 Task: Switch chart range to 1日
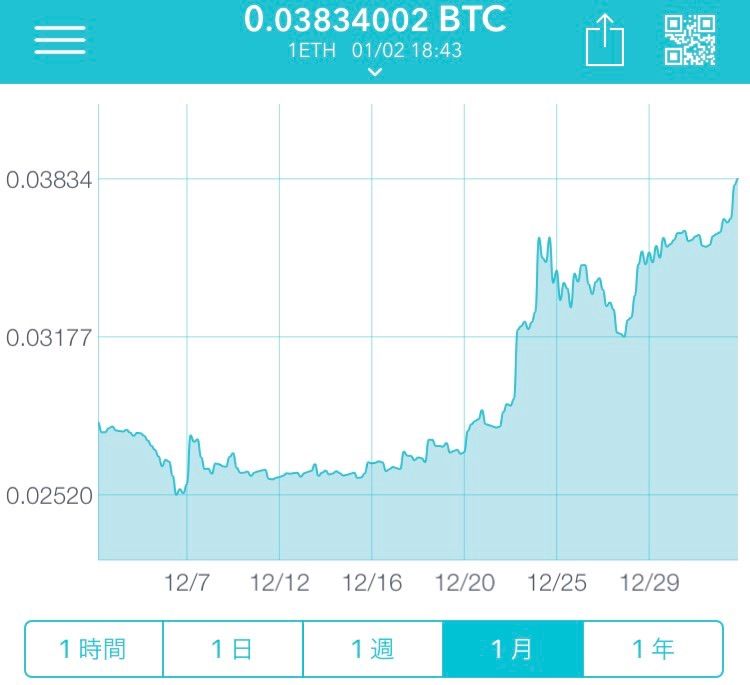coord(233,649)
